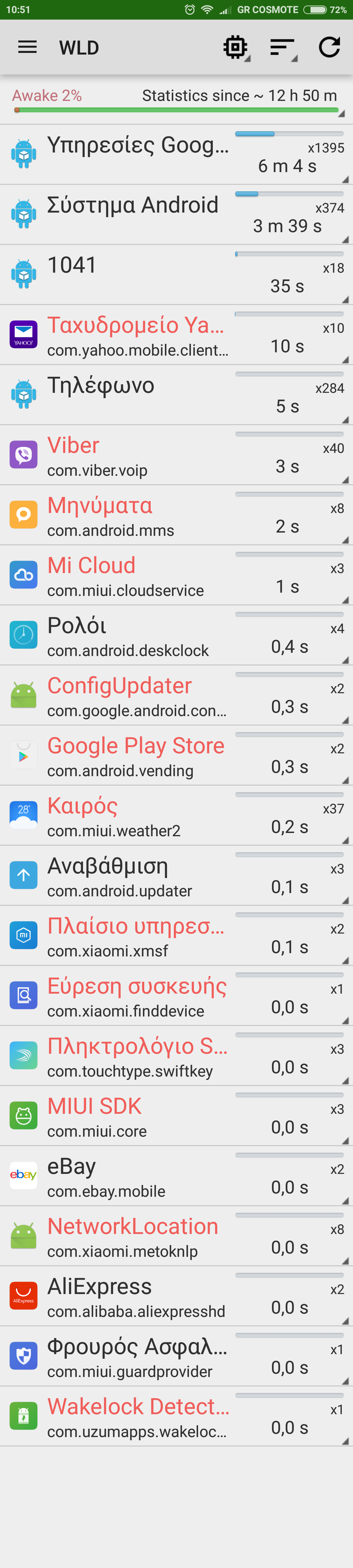
Task: Select the eBay app row
Action: 176,1176
